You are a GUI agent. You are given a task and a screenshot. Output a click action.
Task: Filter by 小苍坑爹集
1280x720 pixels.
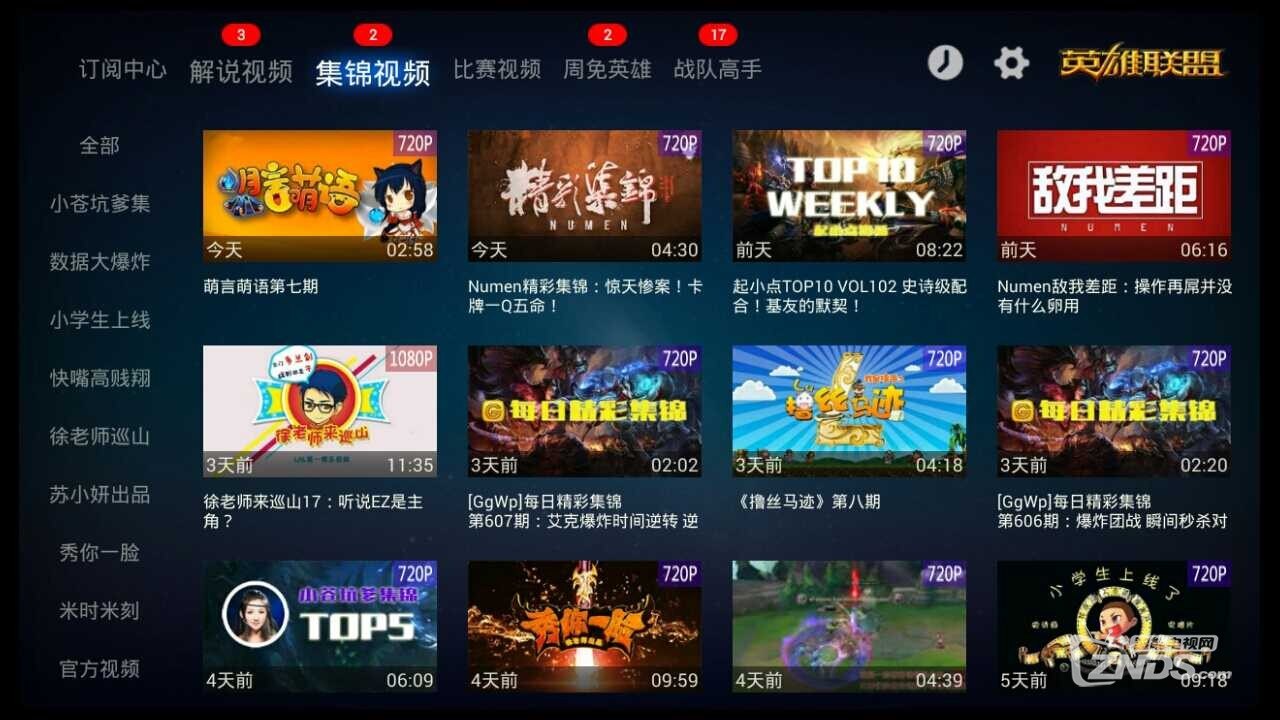pos(100,204)
